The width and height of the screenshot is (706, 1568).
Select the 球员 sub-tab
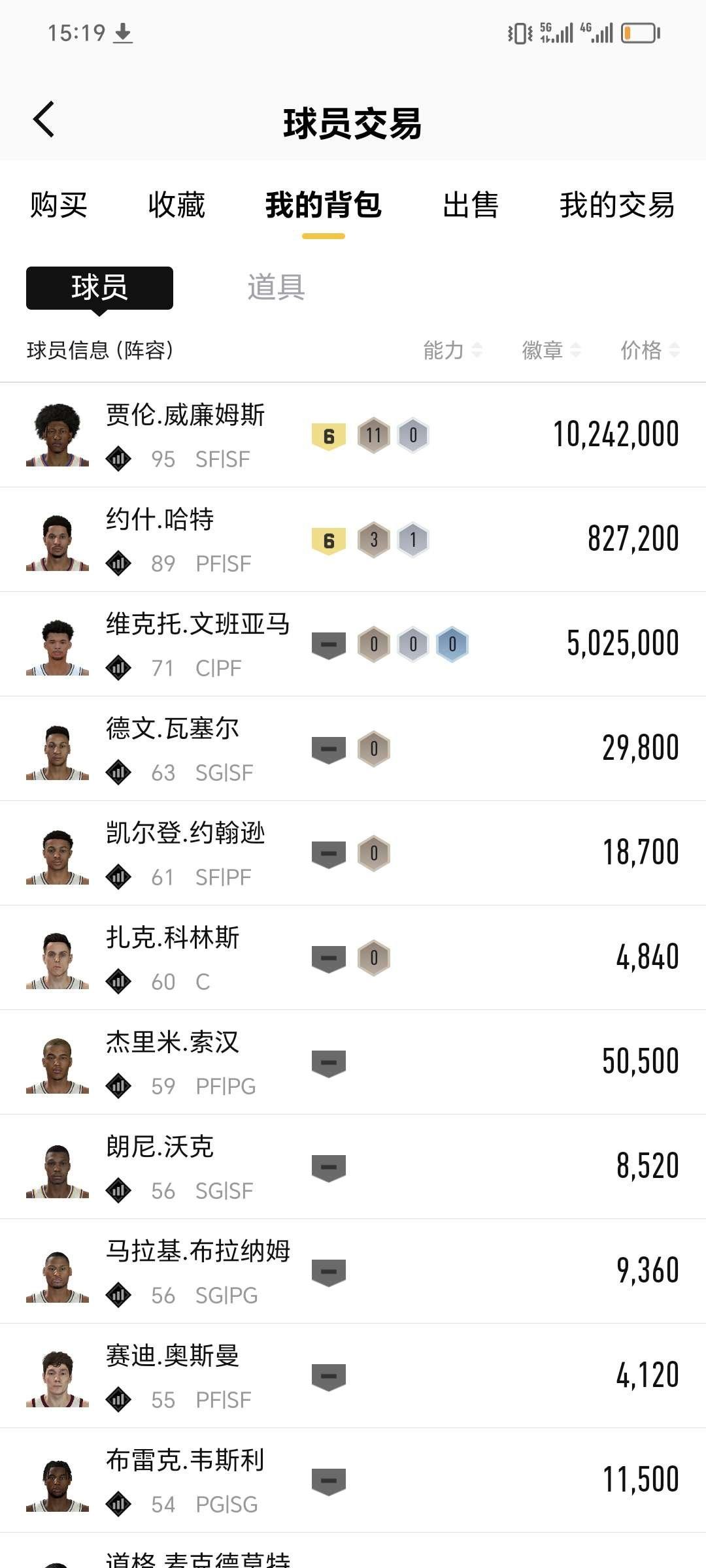pos(99,287)
